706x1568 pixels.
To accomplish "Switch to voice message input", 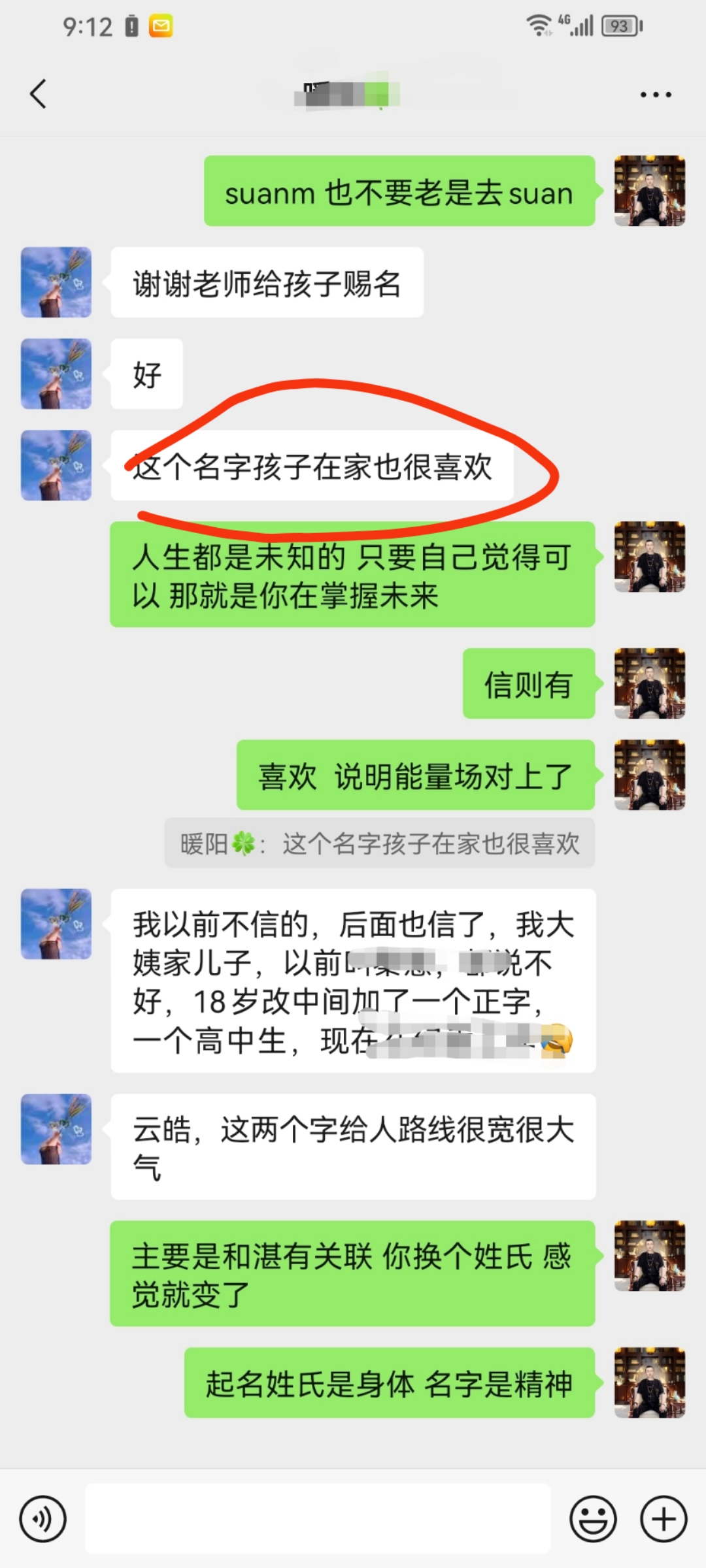I will pyautogui.click(x=43, y=1519).
